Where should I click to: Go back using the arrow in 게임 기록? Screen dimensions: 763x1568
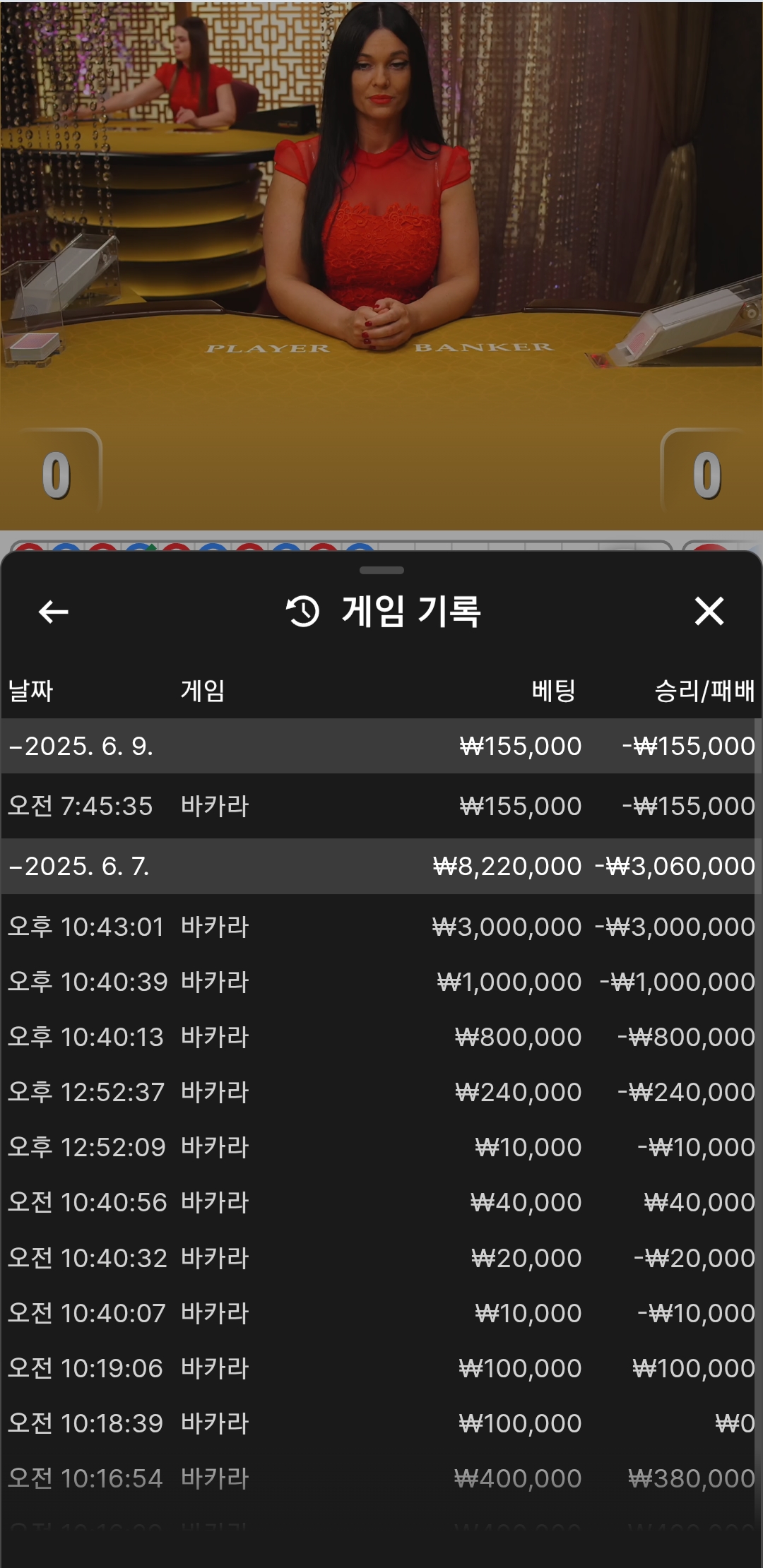(x=53, y=612)
